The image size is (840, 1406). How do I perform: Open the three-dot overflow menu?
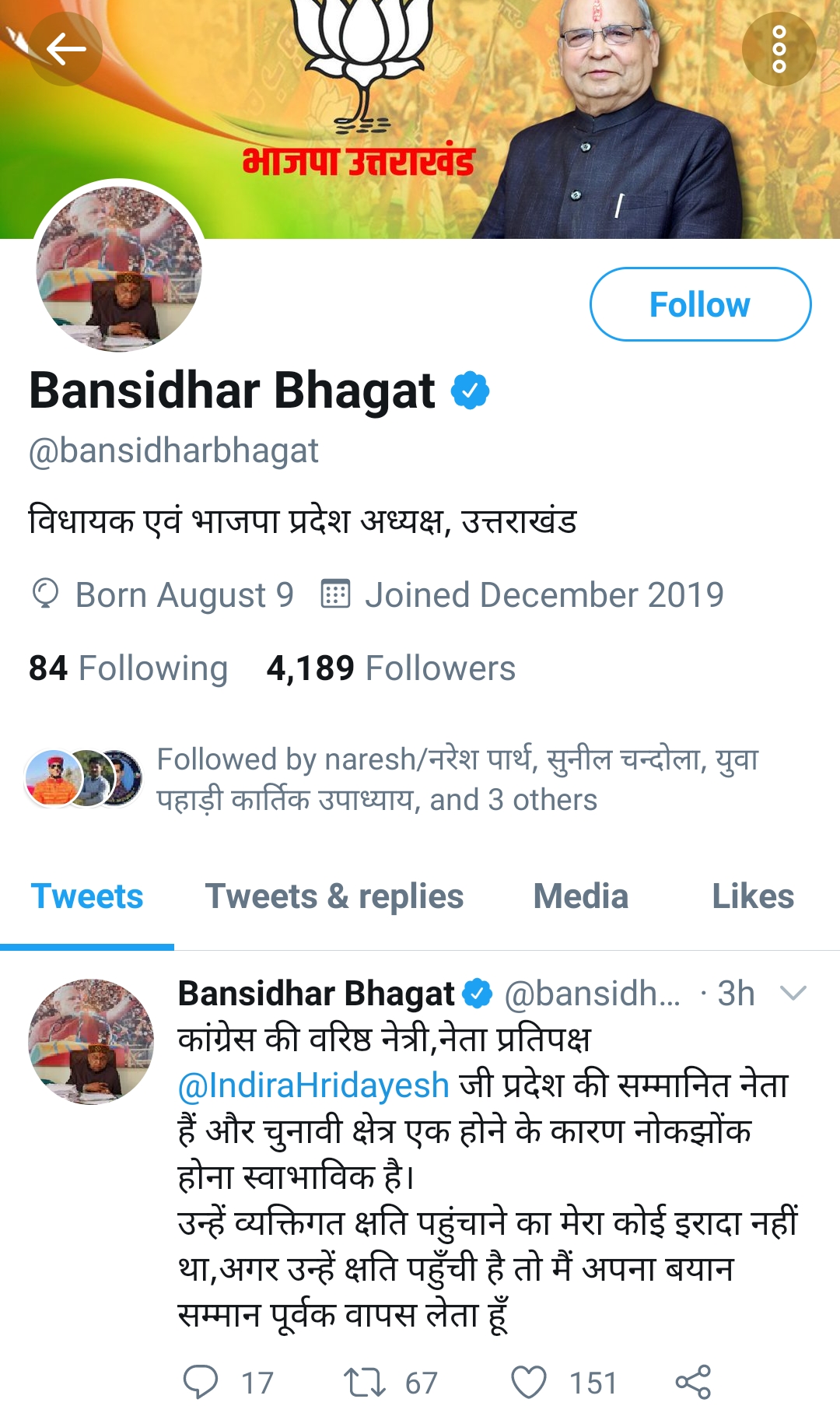click(x=779, y=50)
